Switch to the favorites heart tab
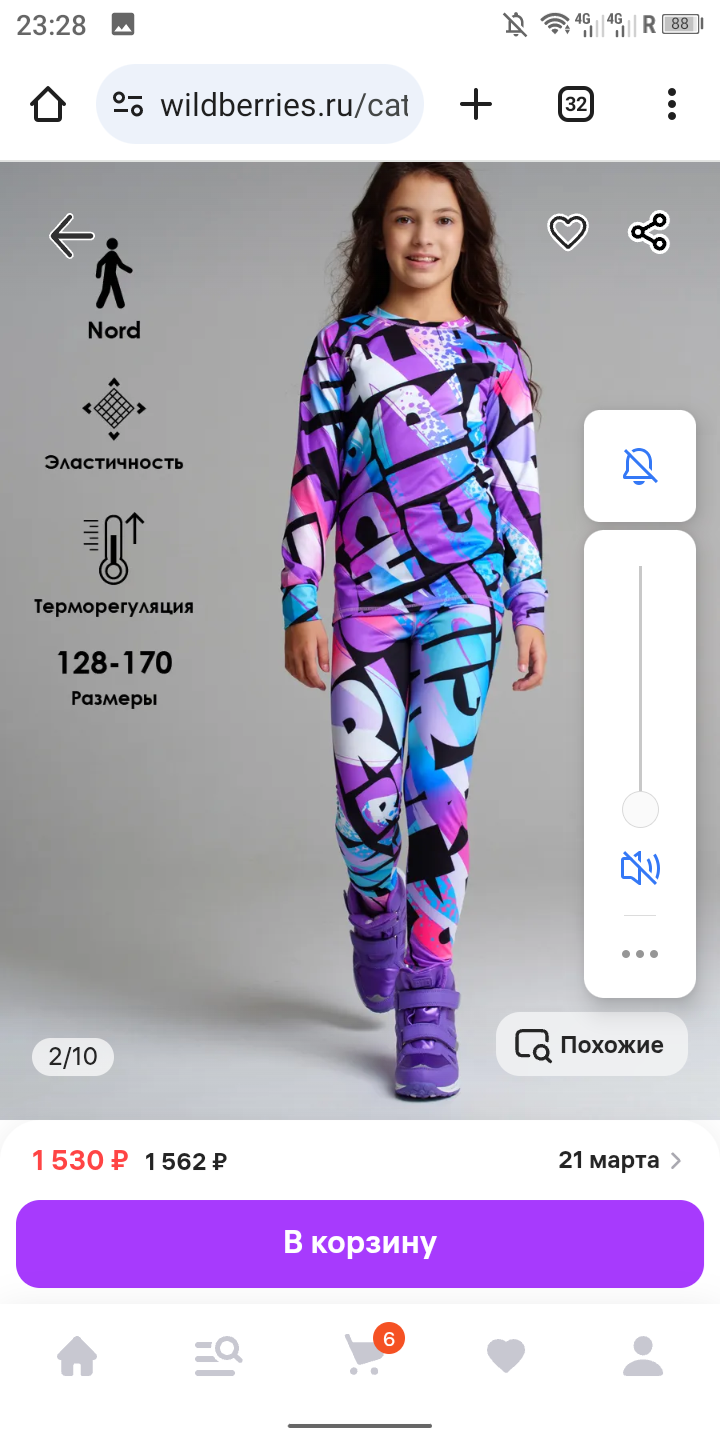 [x=506, y=1356]
